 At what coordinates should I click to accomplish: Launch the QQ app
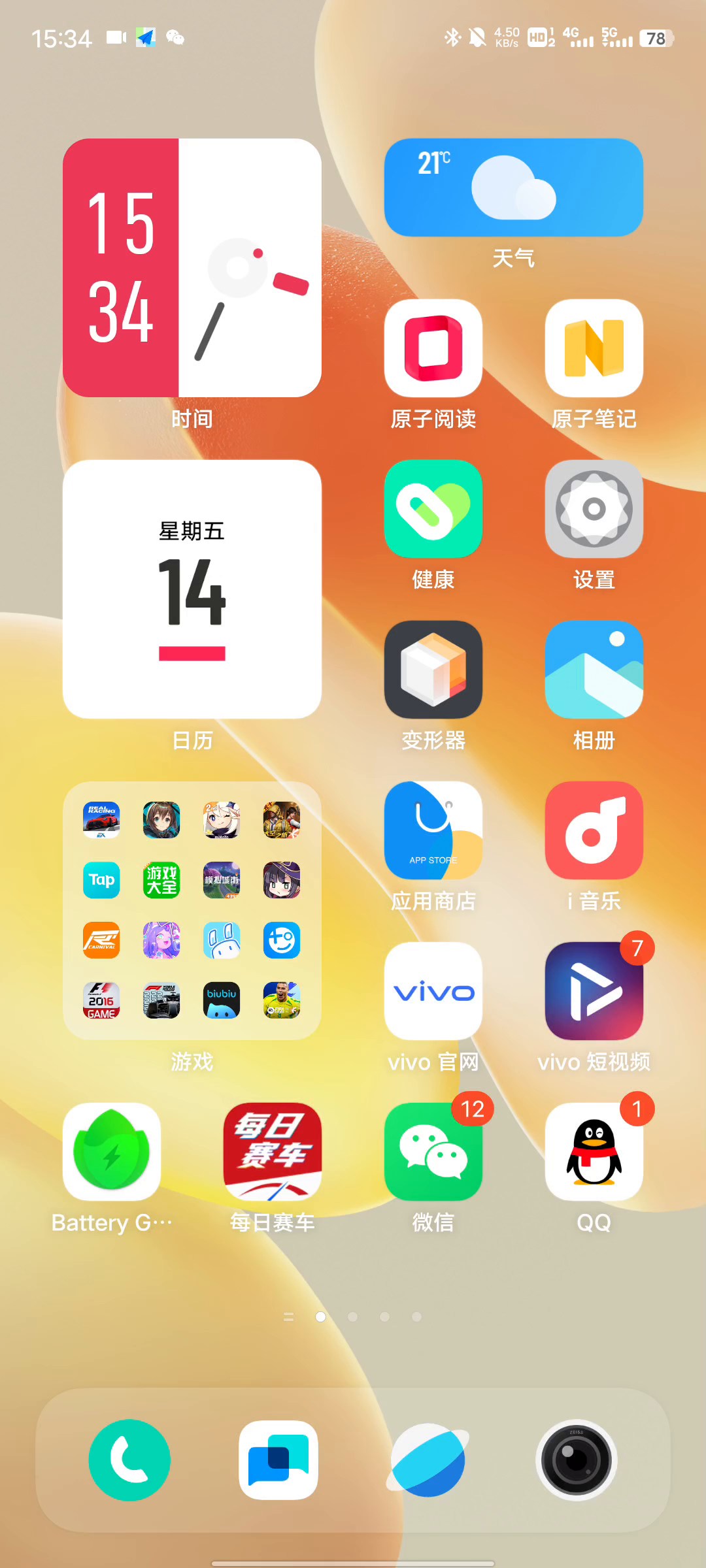click(x=594, y=1152)
